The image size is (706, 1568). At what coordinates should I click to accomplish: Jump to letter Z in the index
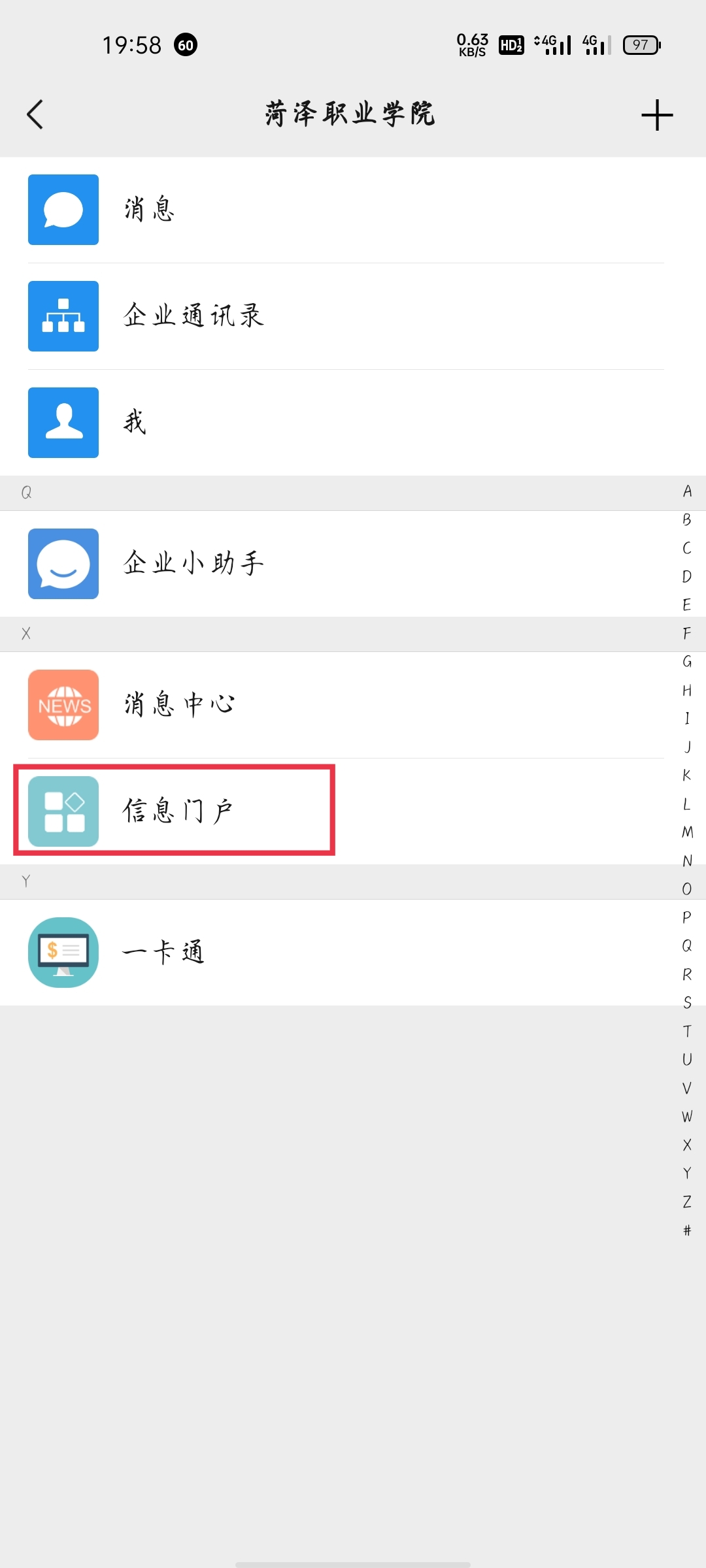pos(687,1201)
